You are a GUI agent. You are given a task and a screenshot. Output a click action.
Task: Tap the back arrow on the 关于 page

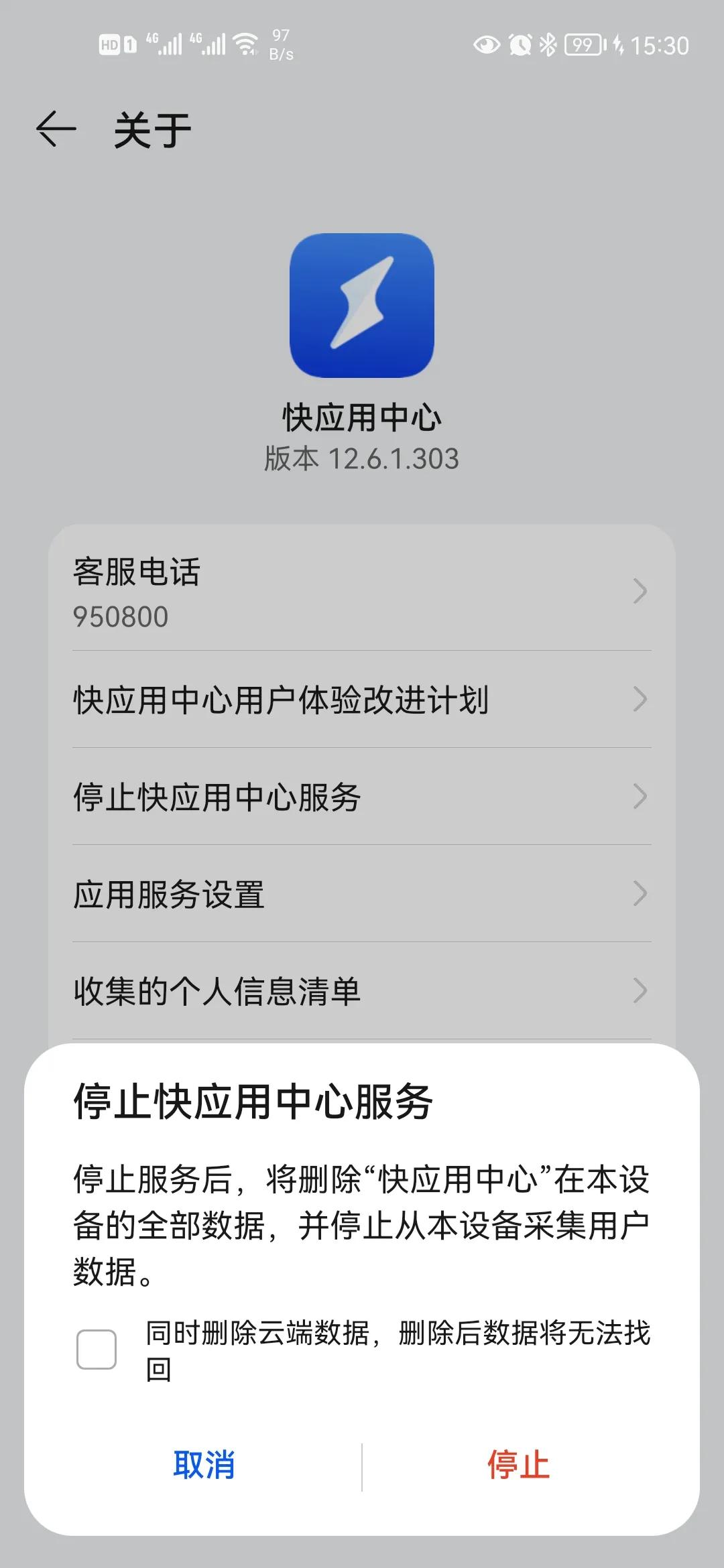[x=56, y=127]
